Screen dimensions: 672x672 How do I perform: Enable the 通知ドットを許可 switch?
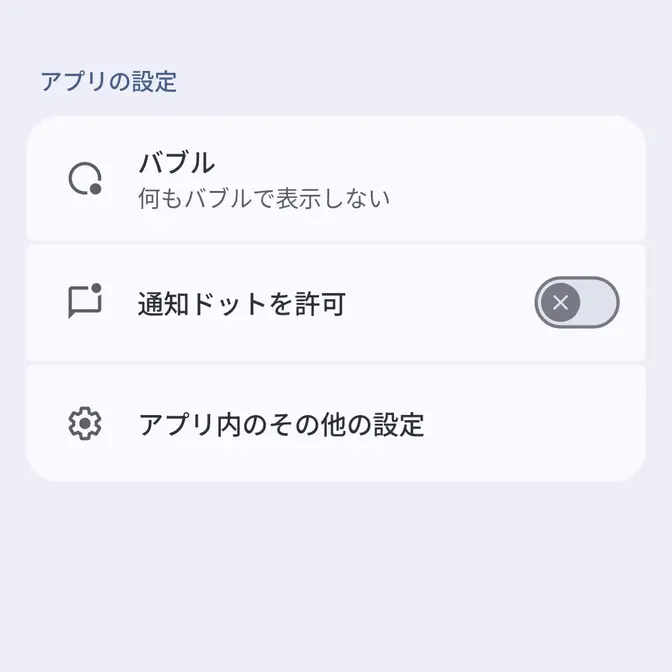click(x=576, y=302)
